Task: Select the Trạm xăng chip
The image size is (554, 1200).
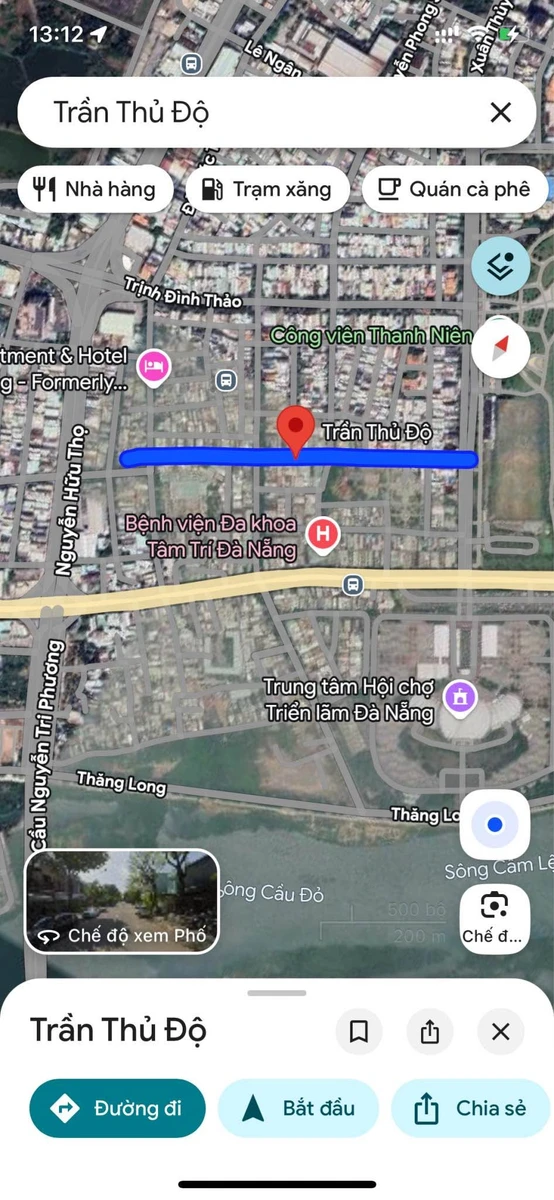Action: [x=267, y=189]
